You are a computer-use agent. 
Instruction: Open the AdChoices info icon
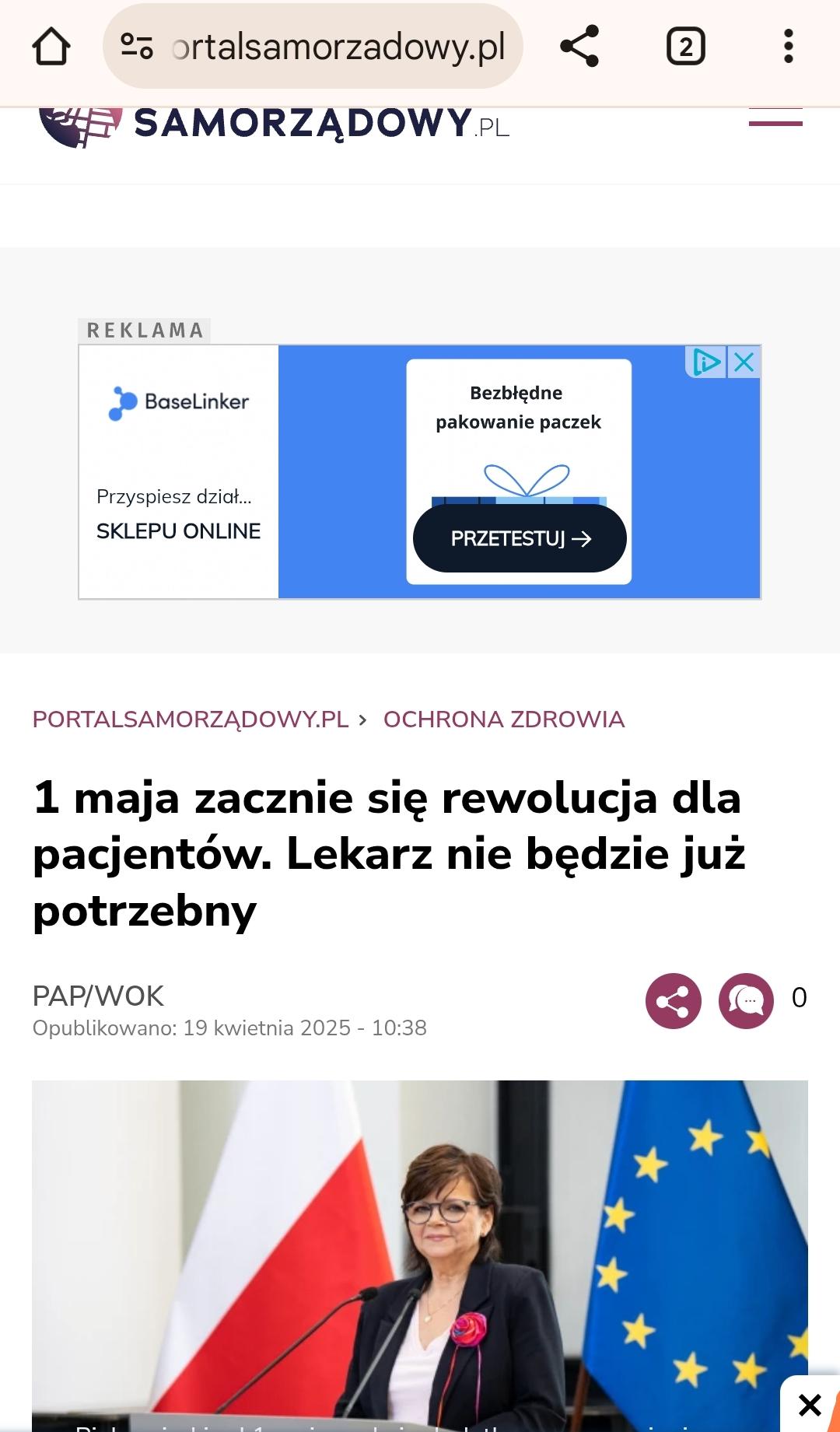pos(705,362)
